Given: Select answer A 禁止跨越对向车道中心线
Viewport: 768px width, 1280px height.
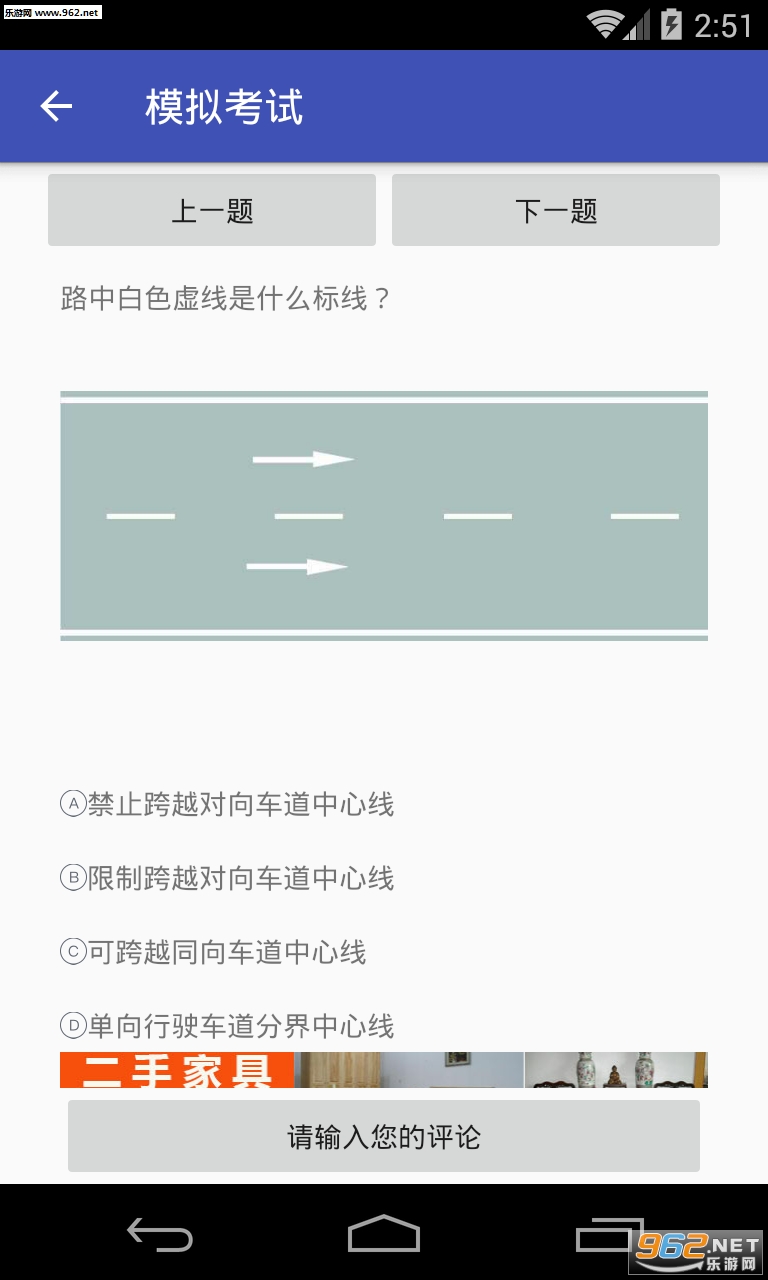Looking at the screenshot, I should point(227,804).
